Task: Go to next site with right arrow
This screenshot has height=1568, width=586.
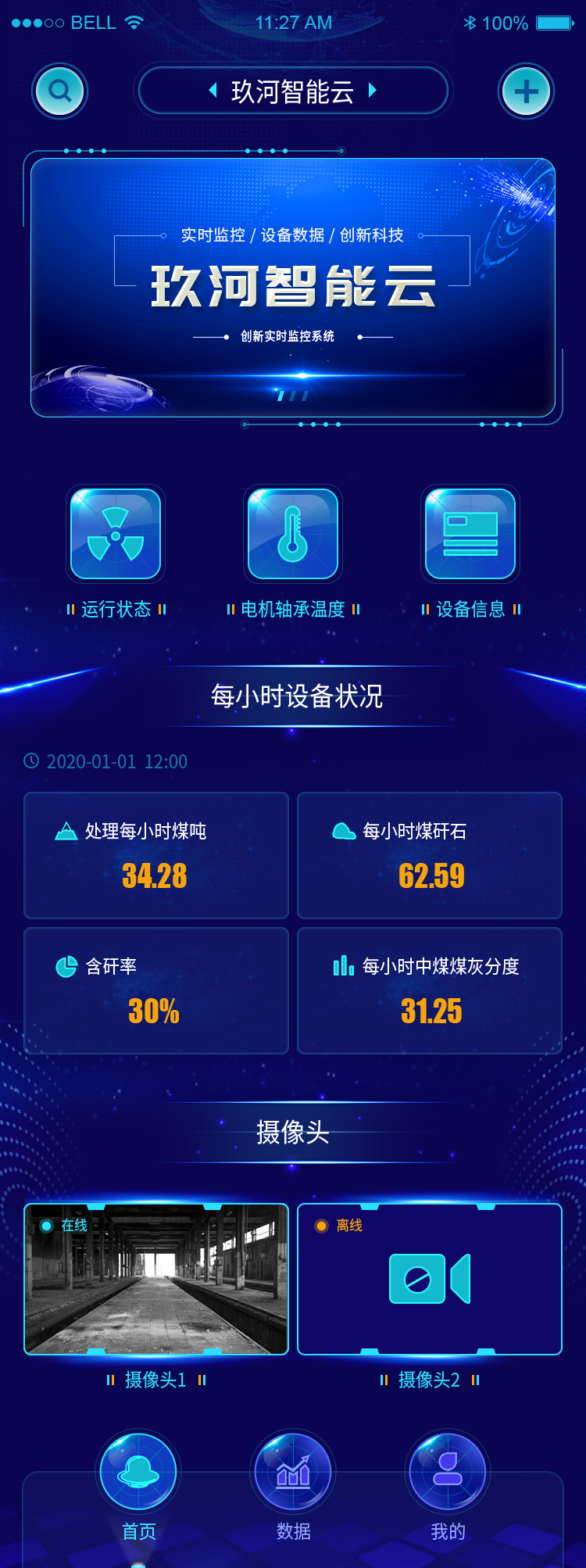Action: pyautogui.click(x=373, y=91)
